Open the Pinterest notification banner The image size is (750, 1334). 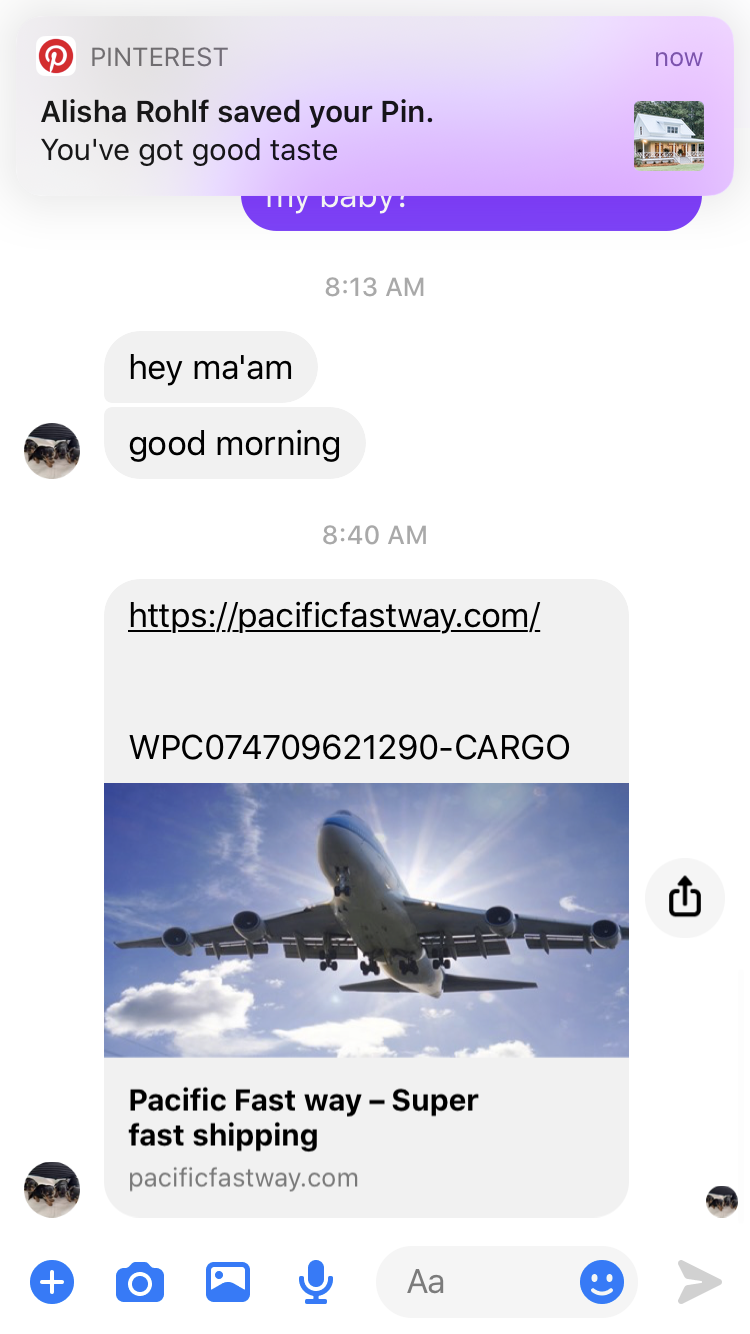tap(374, 106)
